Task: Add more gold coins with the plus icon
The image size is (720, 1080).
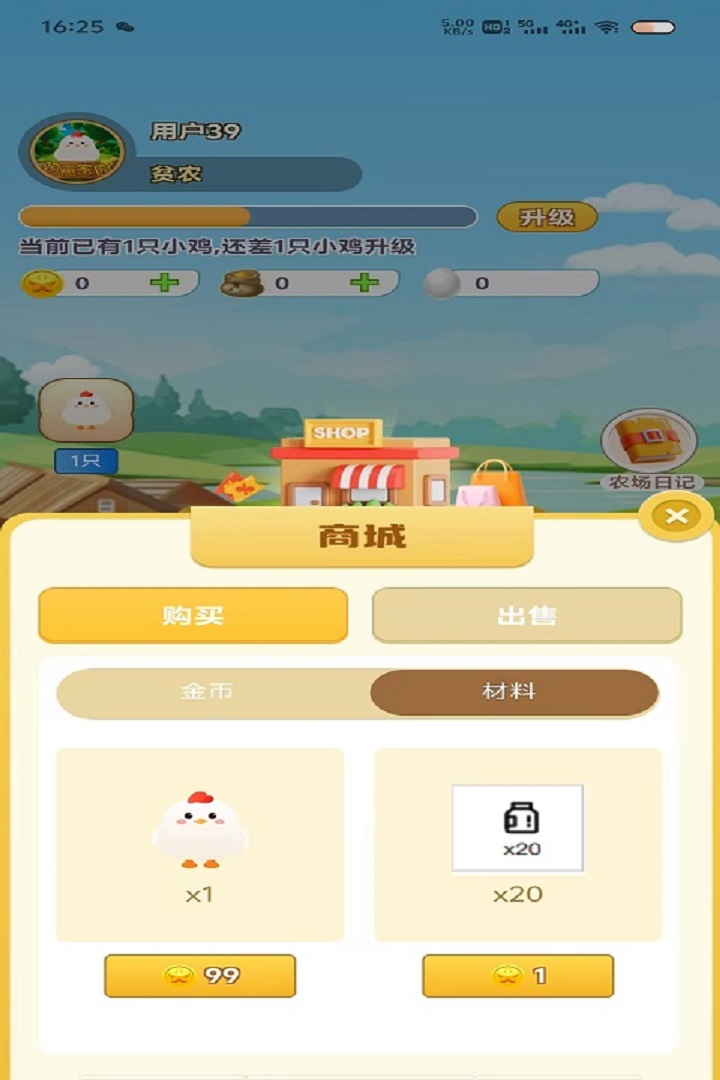Action: pyautogui.click(x=164, y=283)
